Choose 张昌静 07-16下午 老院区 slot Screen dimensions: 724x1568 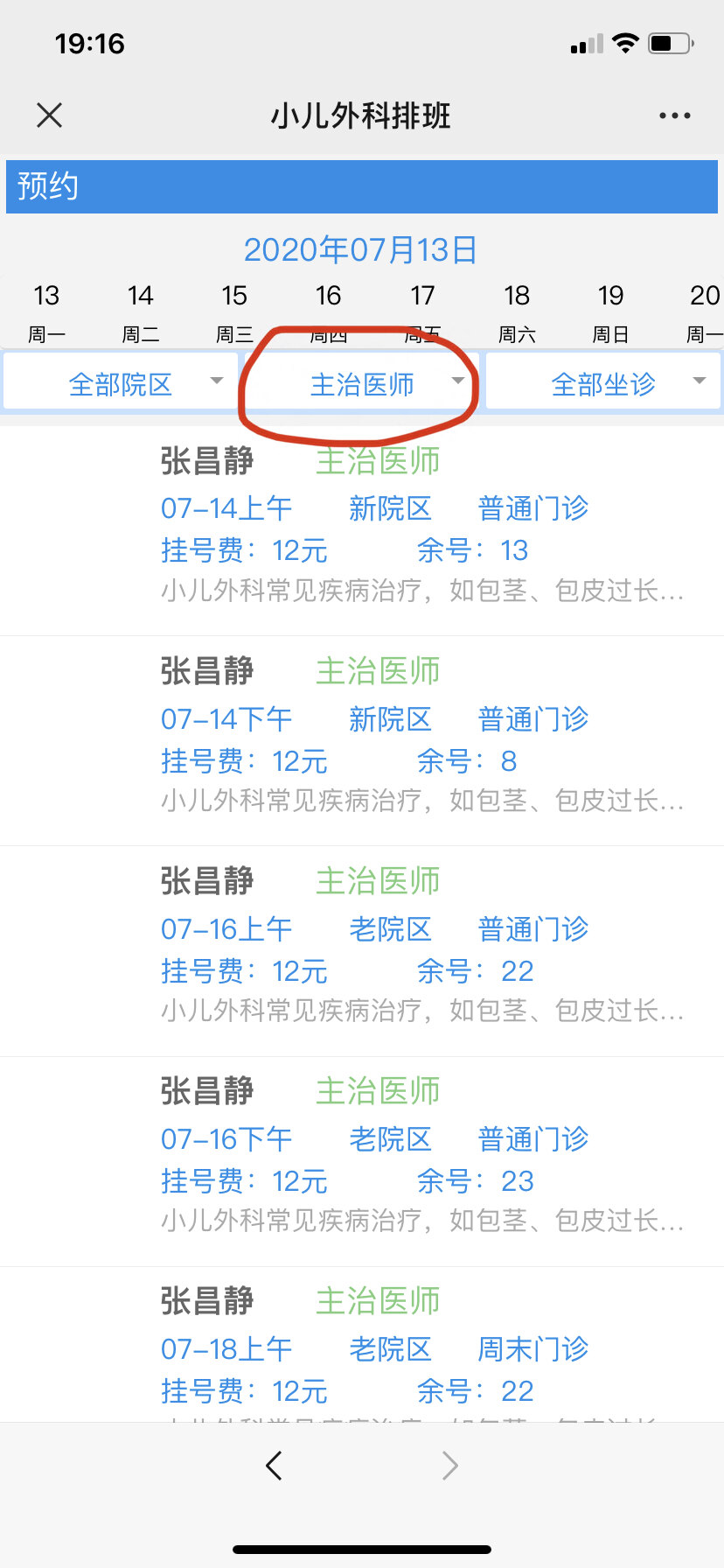(420, 1159)
